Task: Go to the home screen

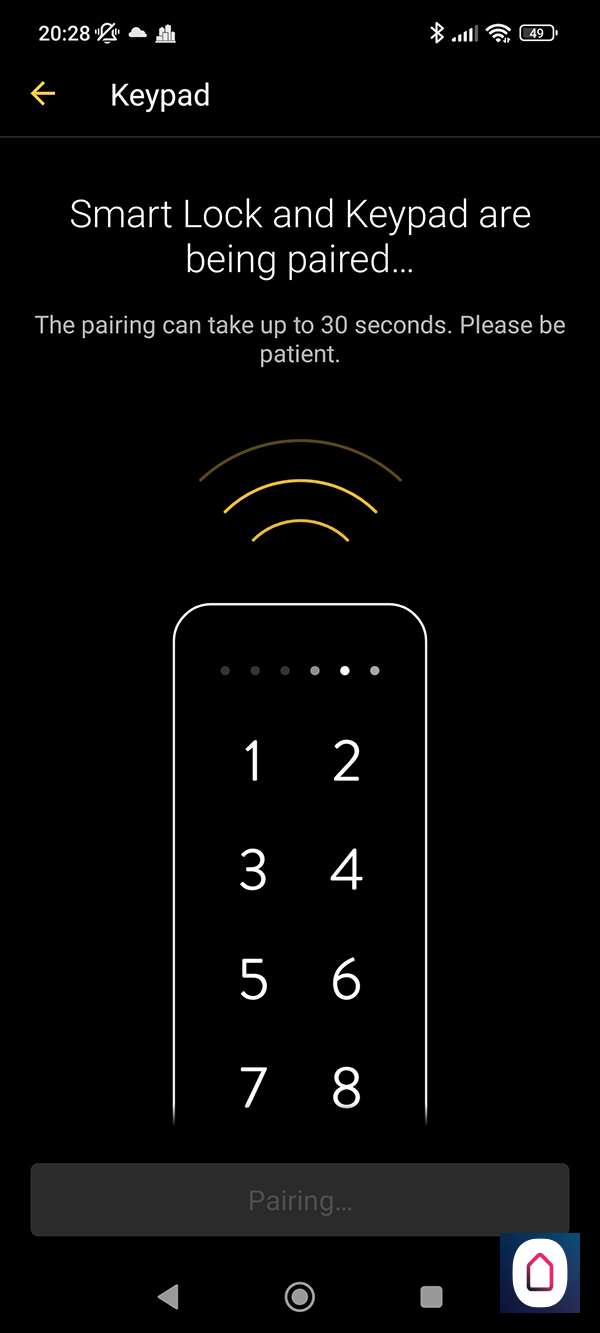Action: [299, 1297]
